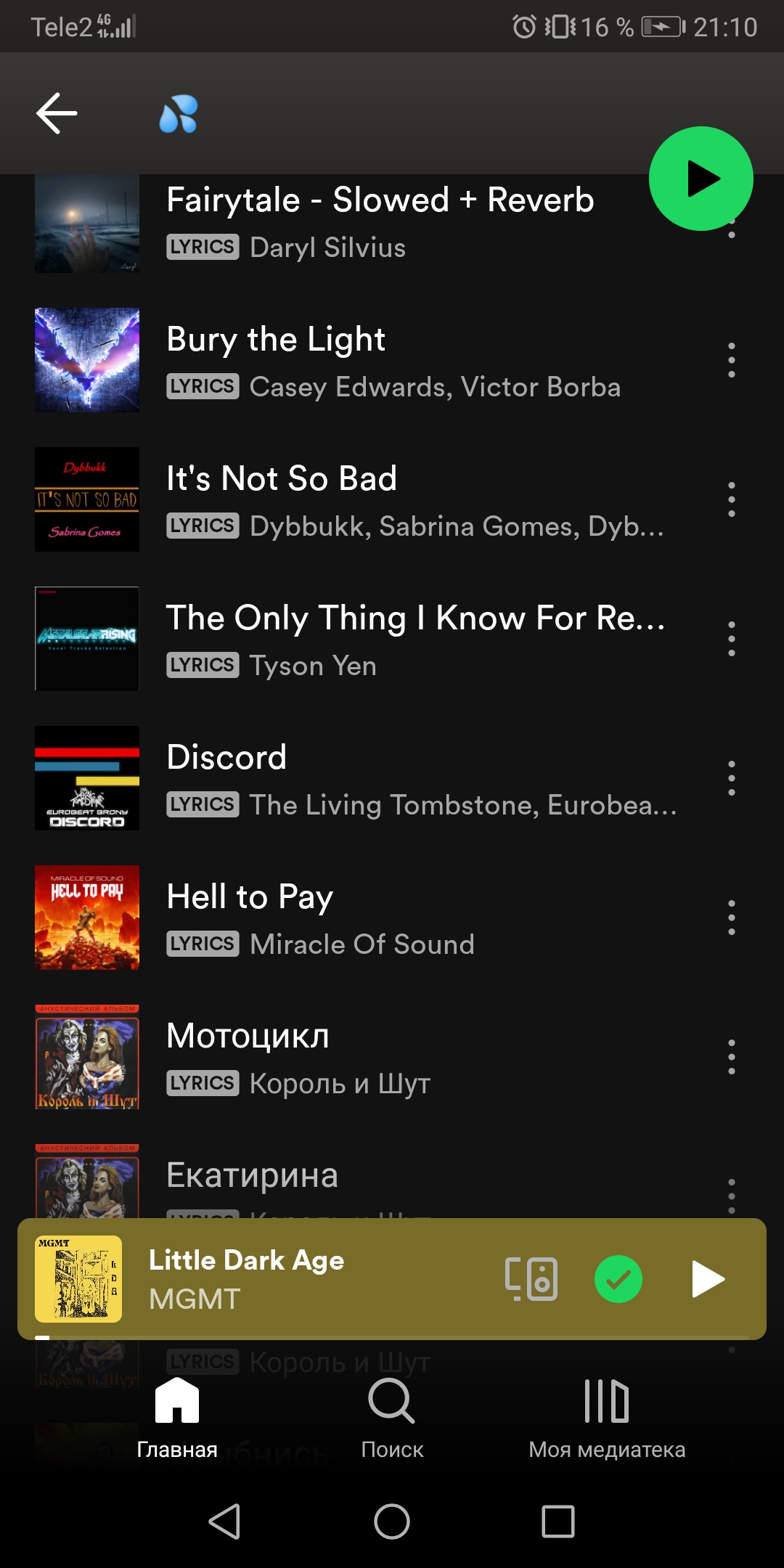Open the Моя медиатека tab
The image size is (784, 1568).
coord(607,1419)
